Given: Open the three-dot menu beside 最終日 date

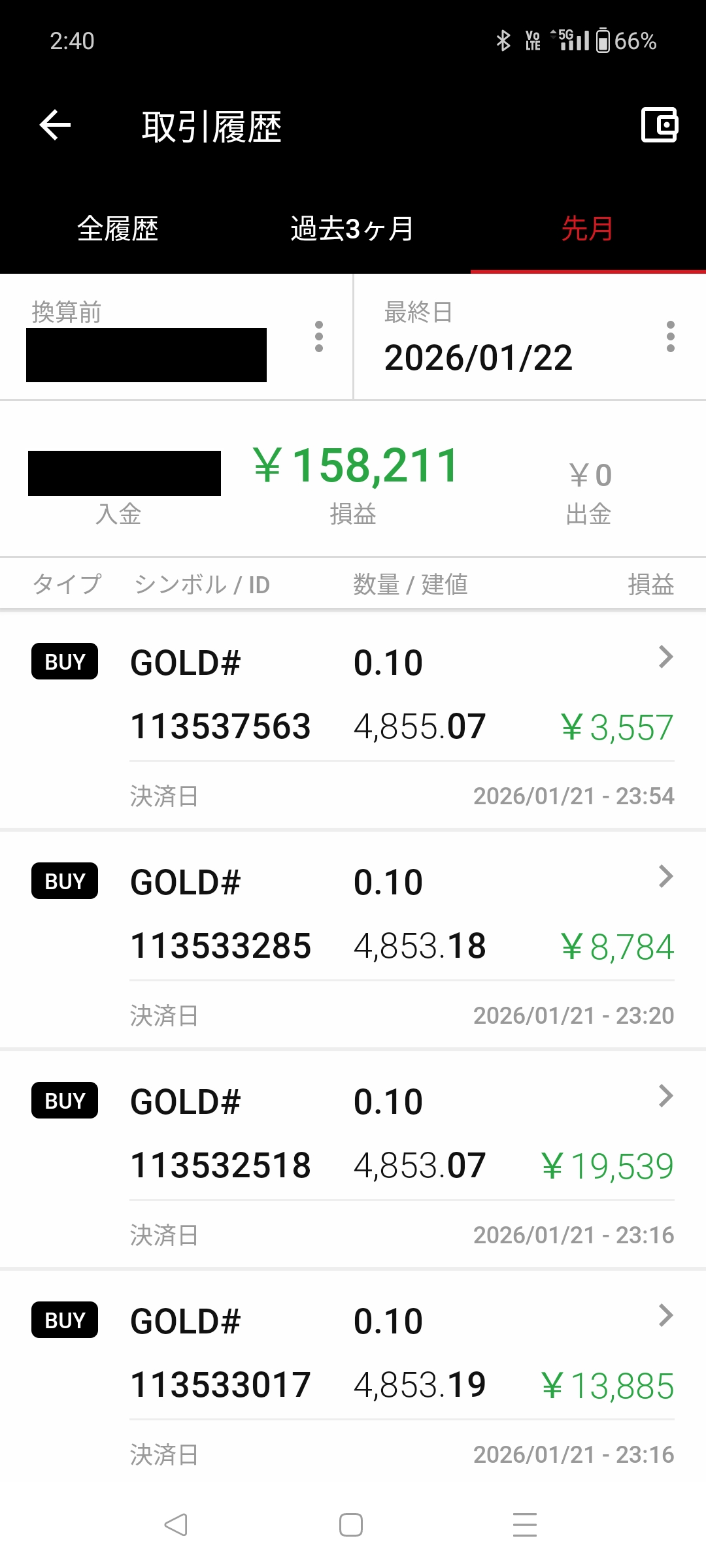Looking at the screenshot, I should (670, 337).
